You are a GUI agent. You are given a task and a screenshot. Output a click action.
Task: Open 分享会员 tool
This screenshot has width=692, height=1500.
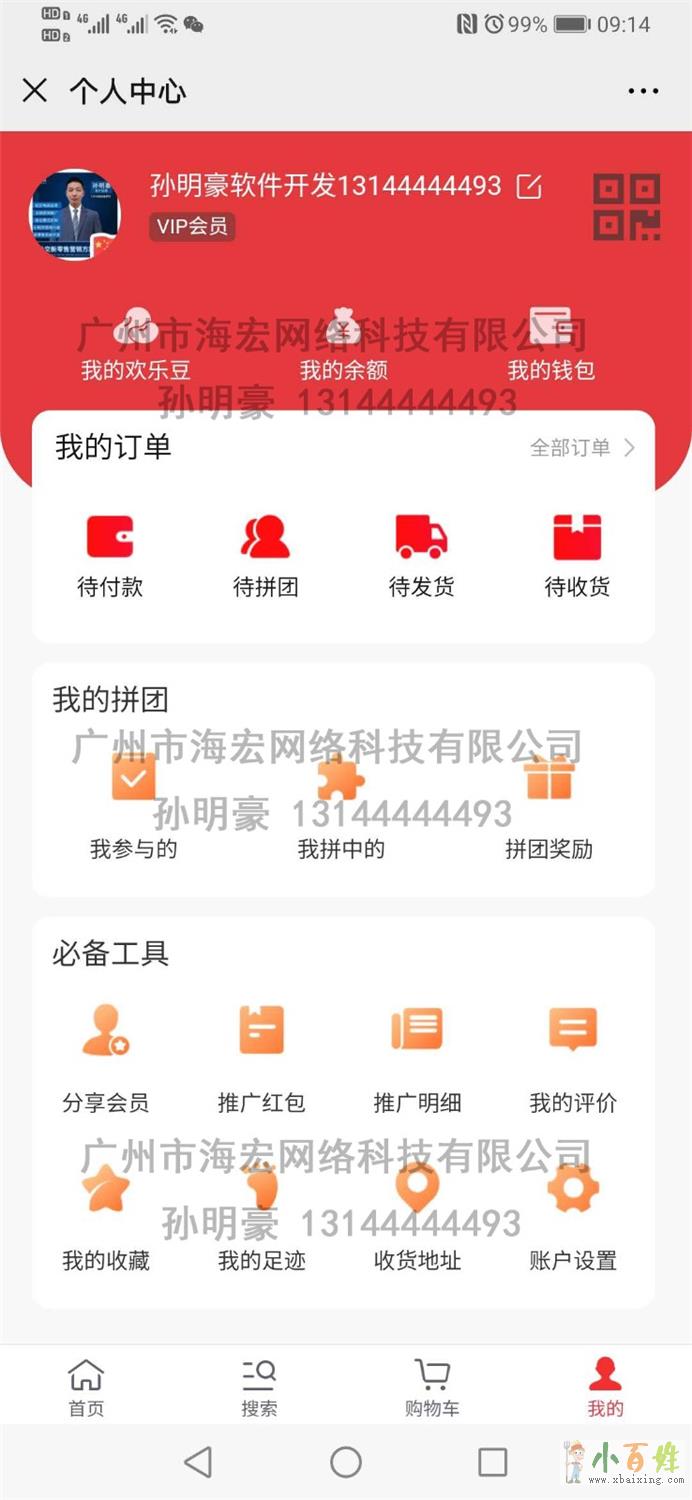click(106, 1058)
